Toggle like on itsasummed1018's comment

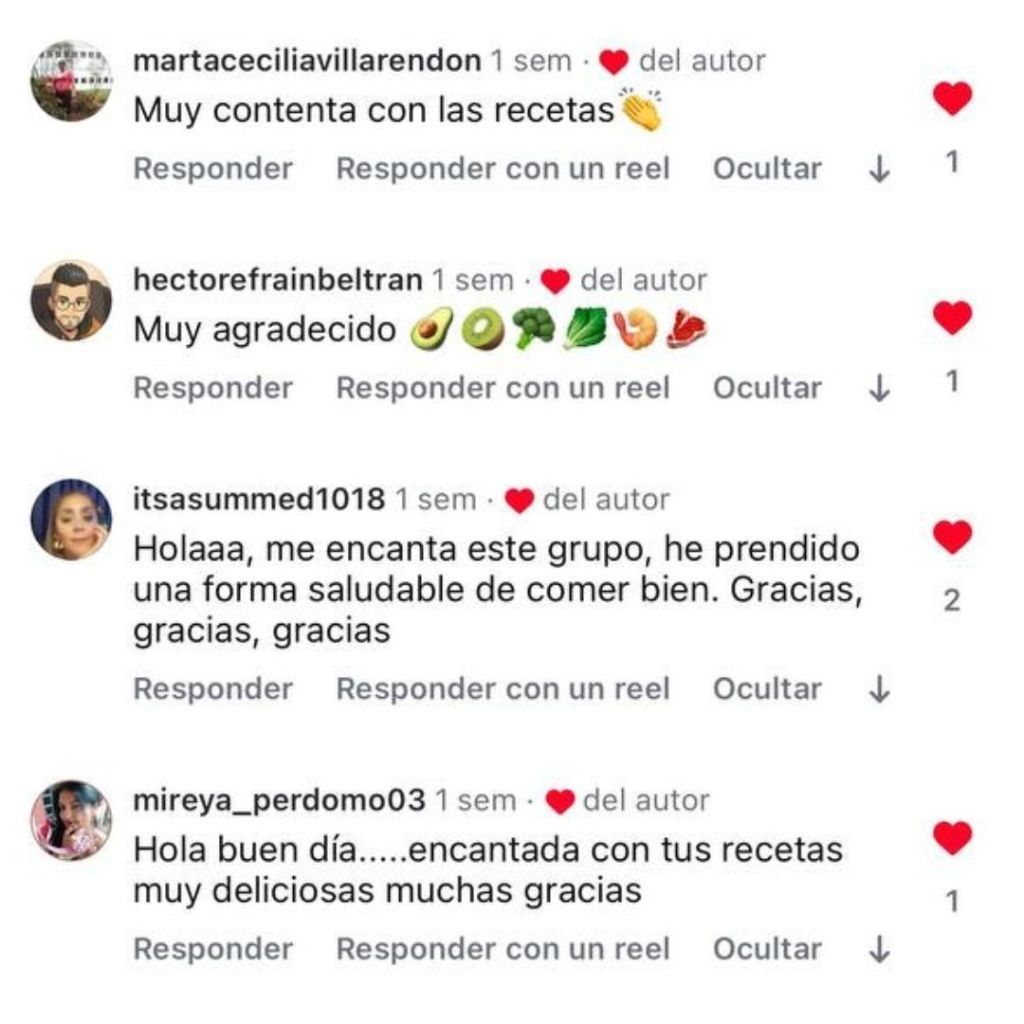click(x=952, y=538)
